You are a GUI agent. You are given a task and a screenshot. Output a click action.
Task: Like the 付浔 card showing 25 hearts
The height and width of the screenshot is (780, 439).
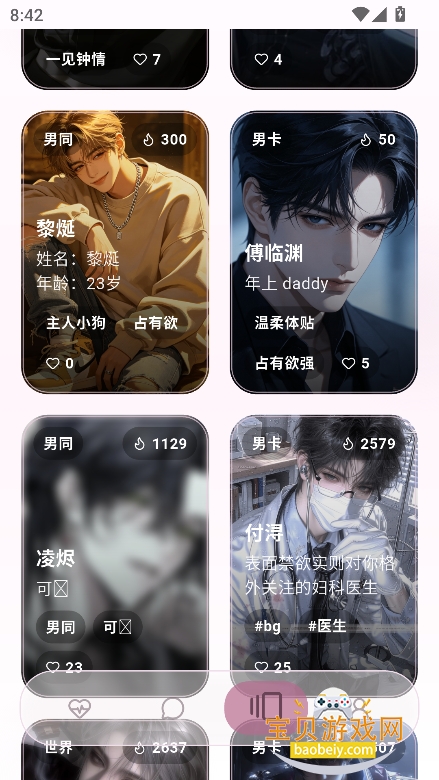coord(272,667)
